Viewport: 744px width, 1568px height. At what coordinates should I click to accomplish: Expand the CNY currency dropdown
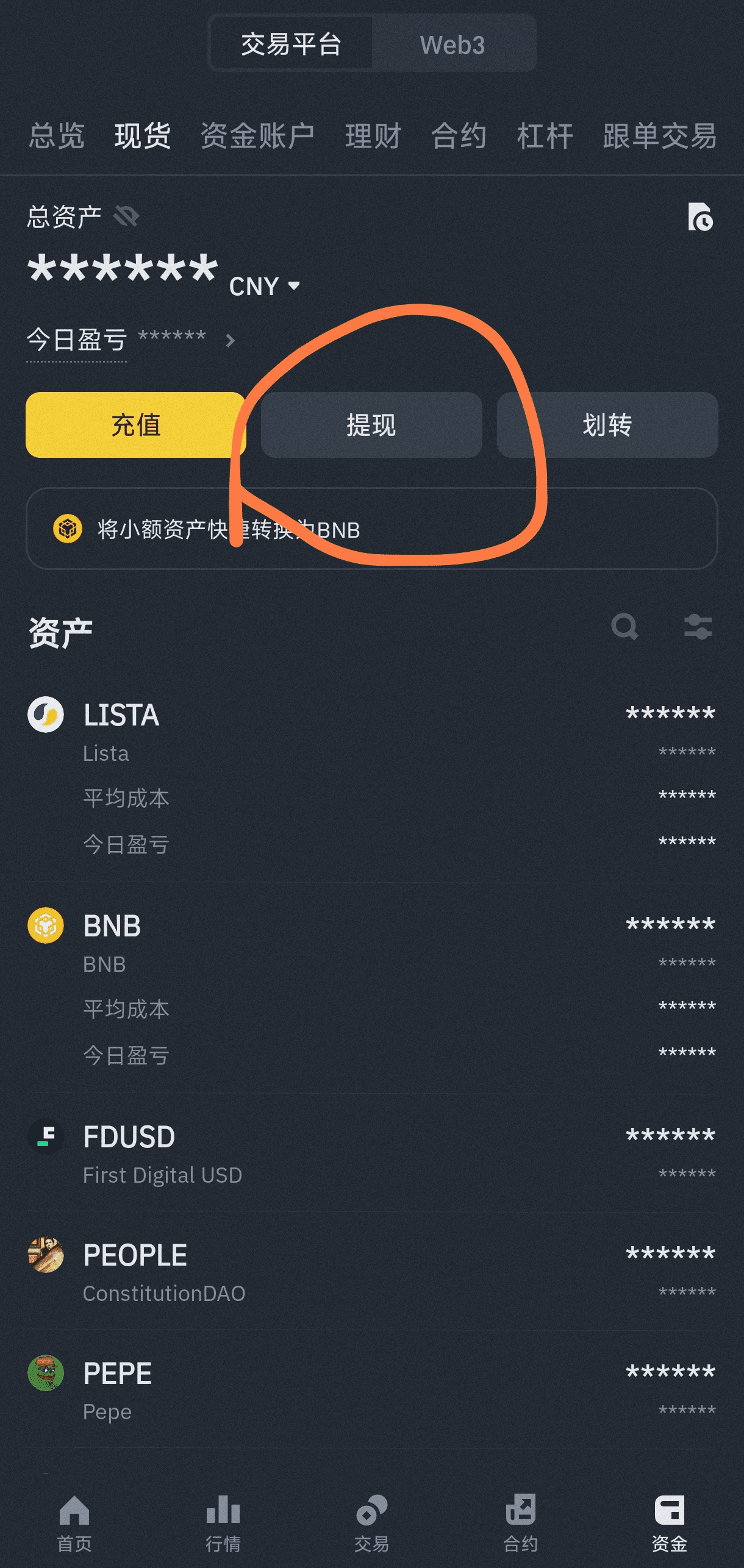pyautogui.click(x=265, y=287)
